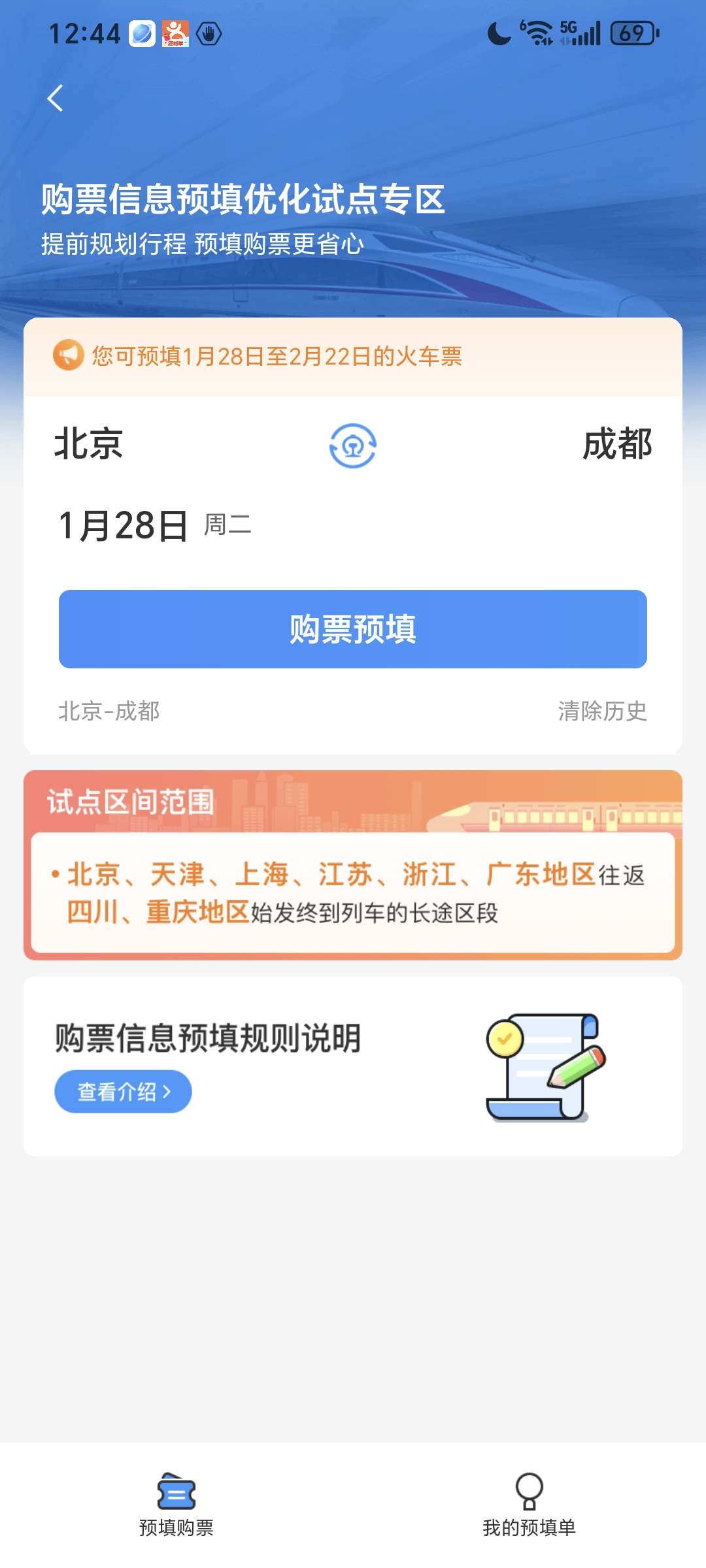The image size is (706, 1568).
Task: Tap the 购票预填 button
Action: coord(353,629)
